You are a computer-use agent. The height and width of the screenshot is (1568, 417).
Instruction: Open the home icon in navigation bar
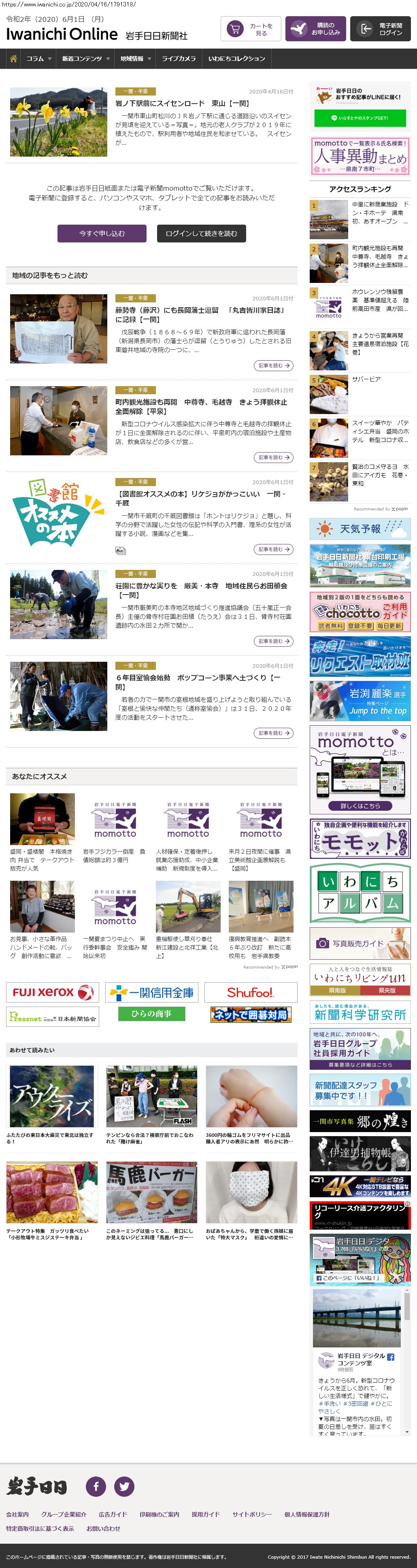(13, 58)
